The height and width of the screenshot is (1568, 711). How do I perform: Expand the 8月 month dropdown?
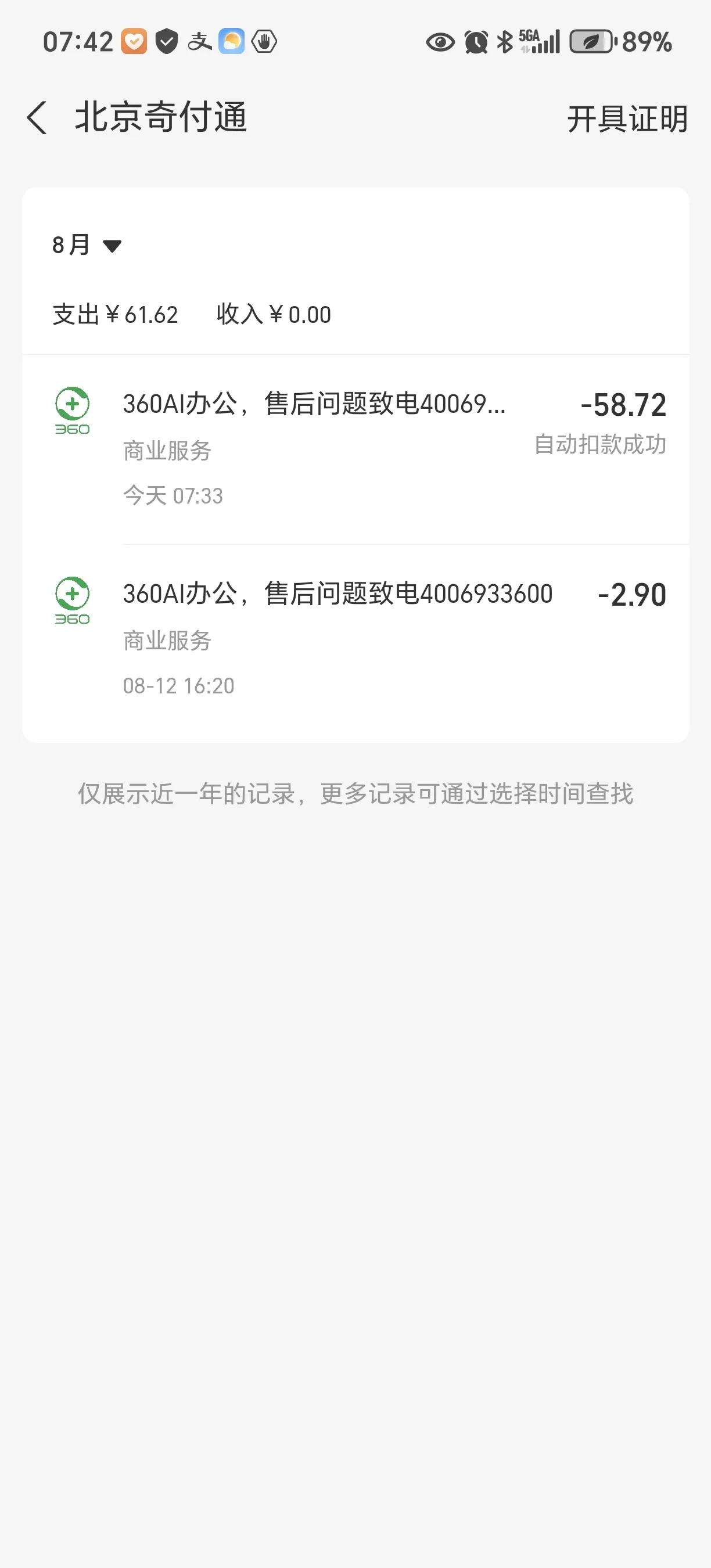(x=87, y=245)
